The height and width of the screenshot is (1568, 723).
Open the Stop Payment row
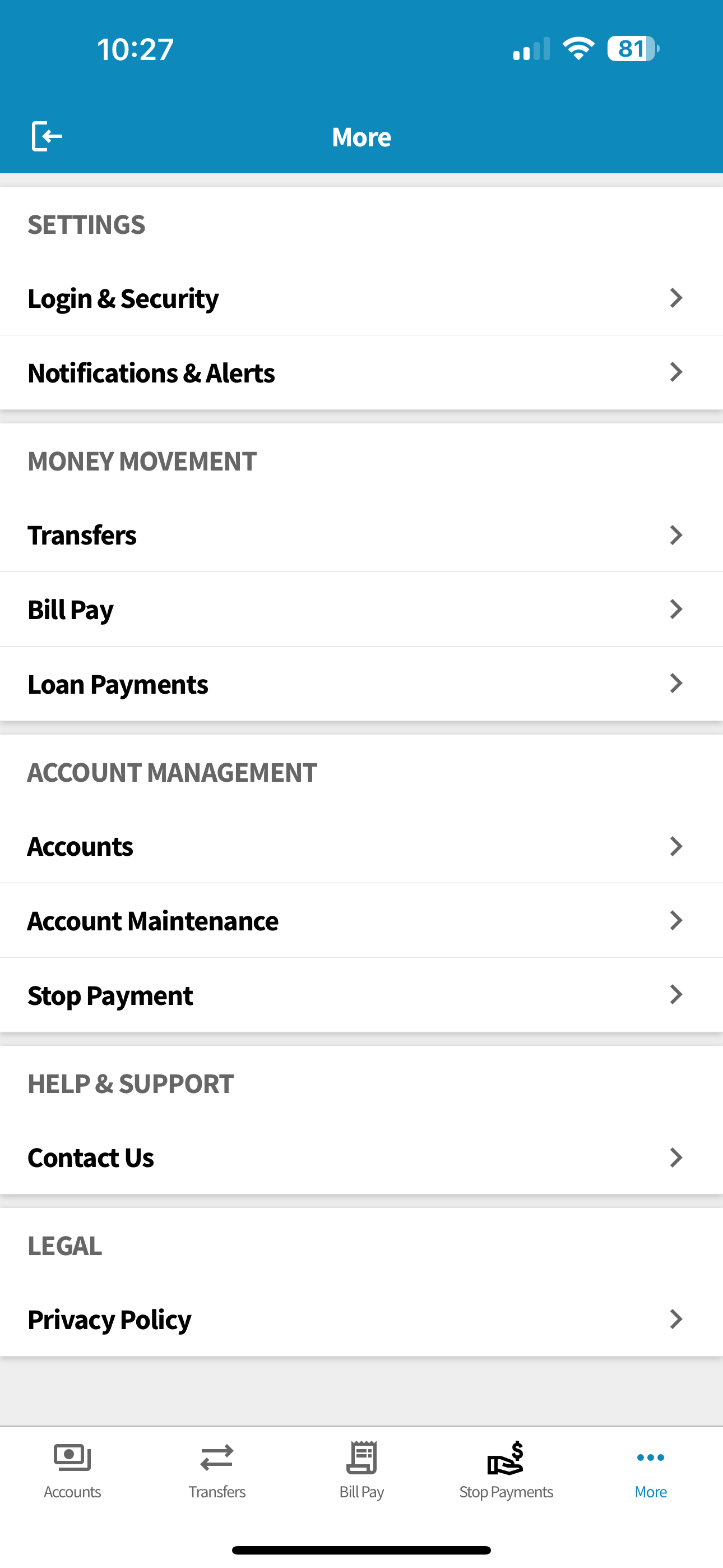click(361, 995)
